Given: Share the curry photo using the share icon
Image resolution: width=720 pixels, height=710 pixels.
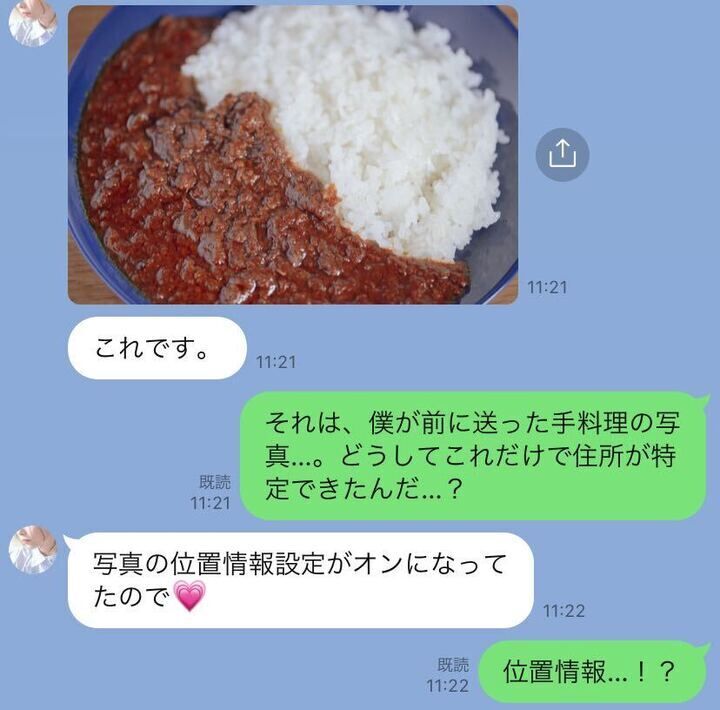Looking at the screenshot, I should click(562, 154).
